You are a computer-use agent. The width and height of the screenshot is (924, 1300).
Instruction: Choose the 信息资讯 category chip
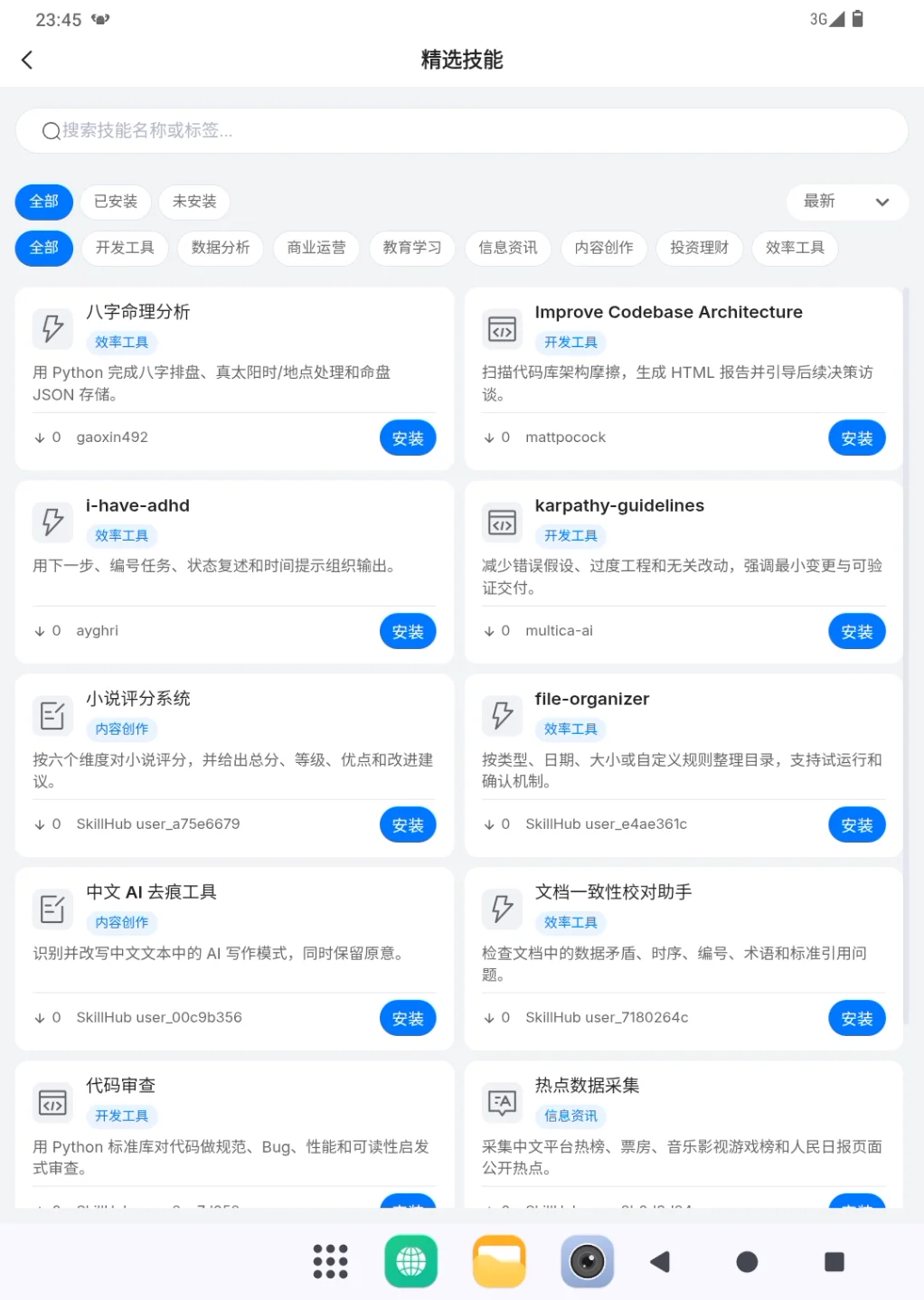[x=508, y=248]
